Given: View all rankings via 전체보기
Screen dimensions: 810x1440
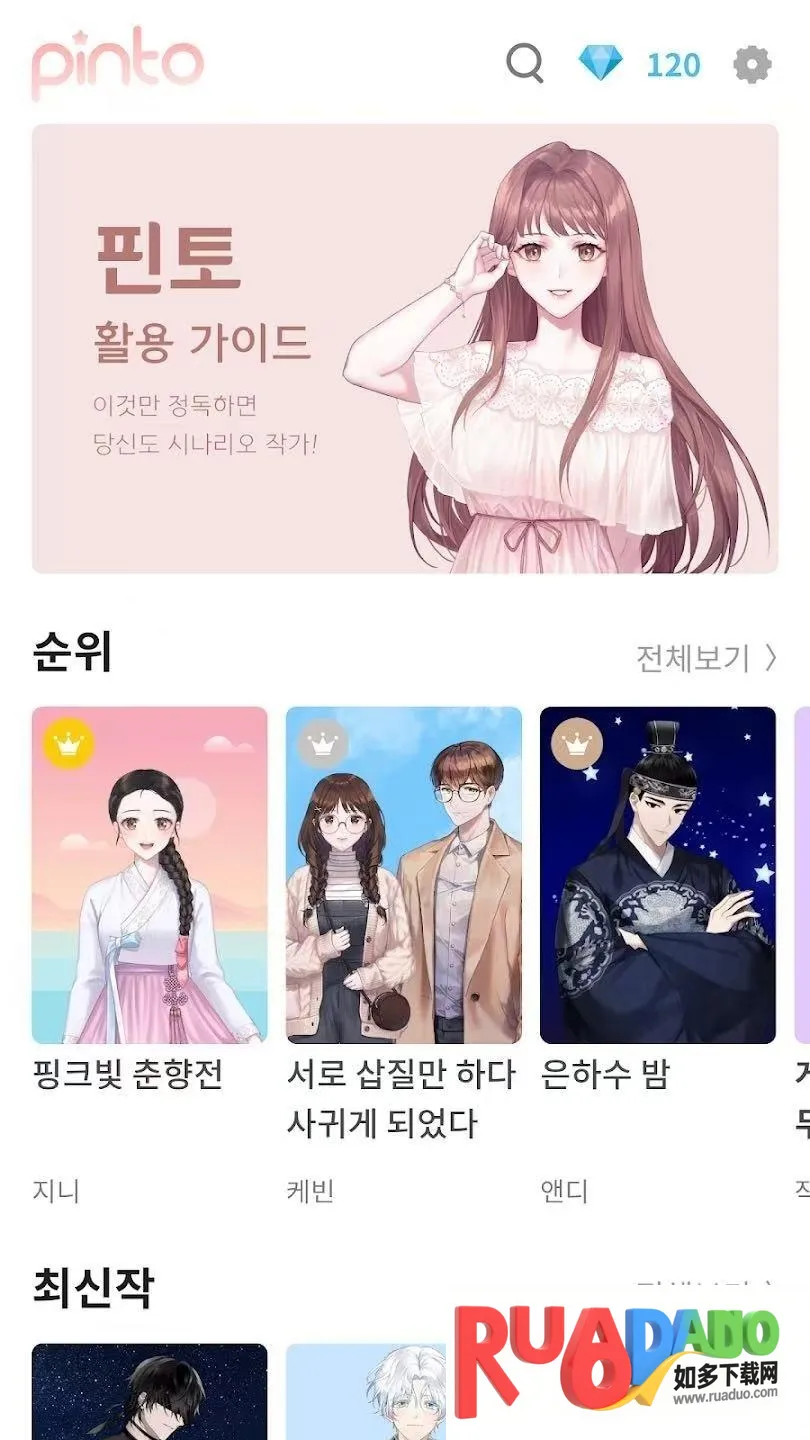Looking at the screenshot, I should point(706,657).
